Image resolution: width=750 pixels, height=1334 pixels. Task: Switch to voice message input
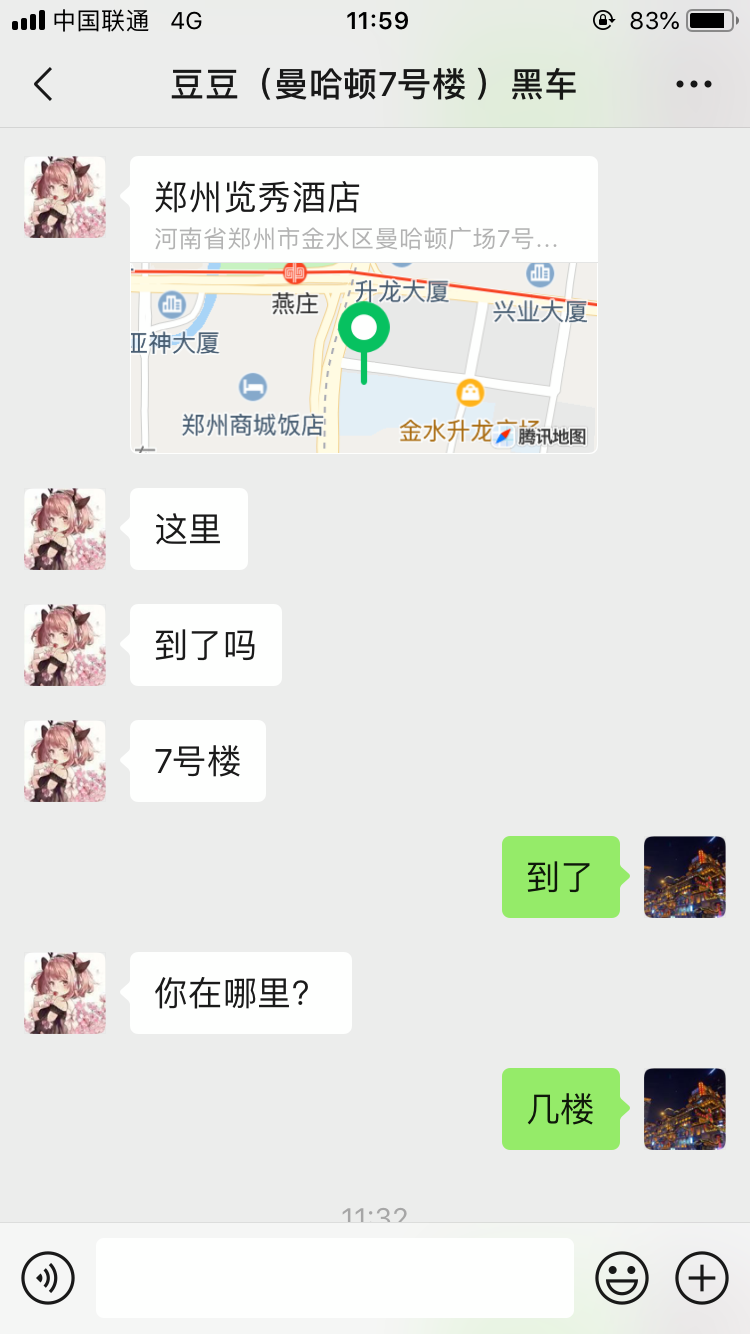coord(48,1277)
